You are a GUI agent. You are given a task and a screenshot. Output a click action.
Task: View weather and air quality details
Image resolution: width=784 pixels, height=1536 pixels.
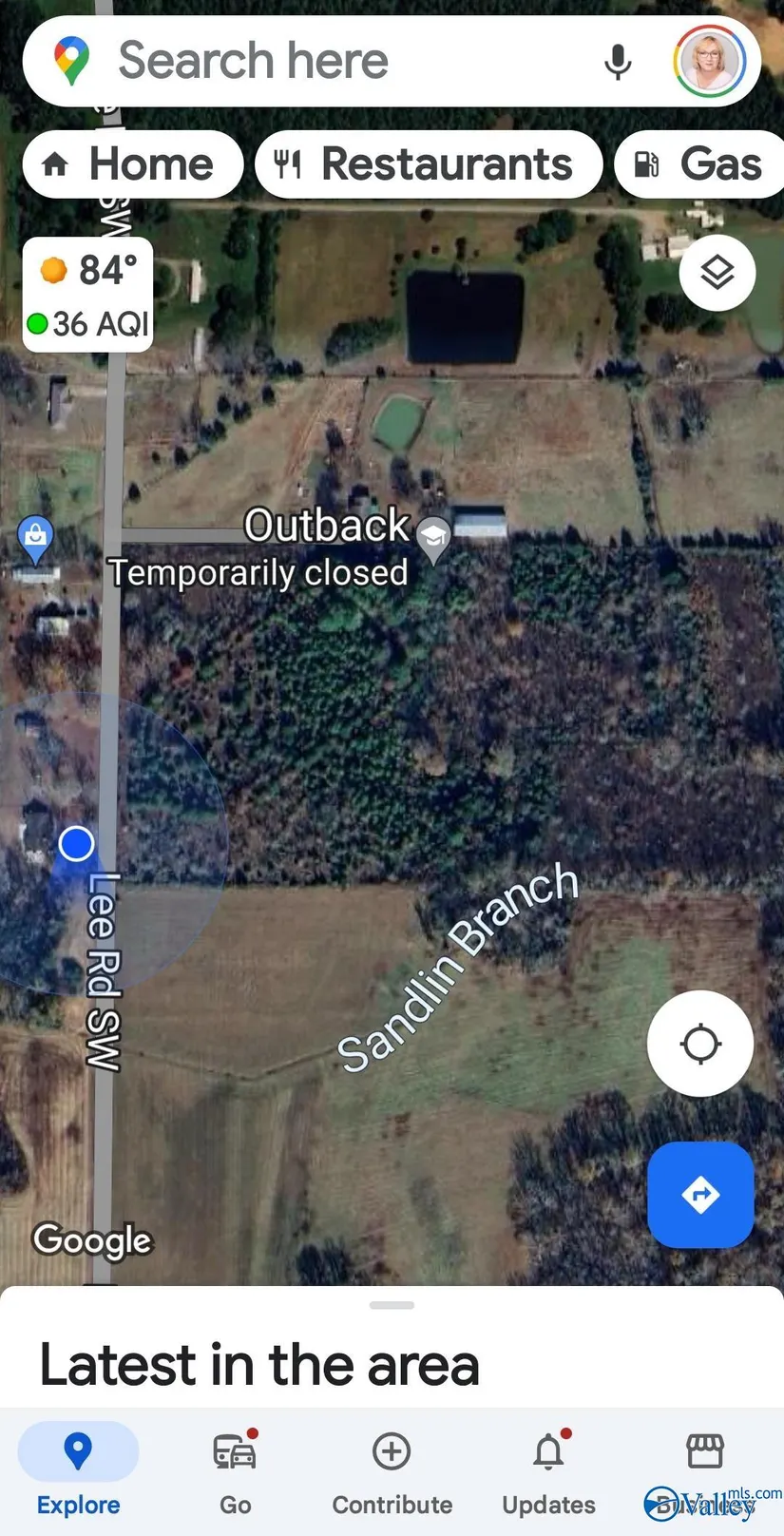[x=88, y=295]
